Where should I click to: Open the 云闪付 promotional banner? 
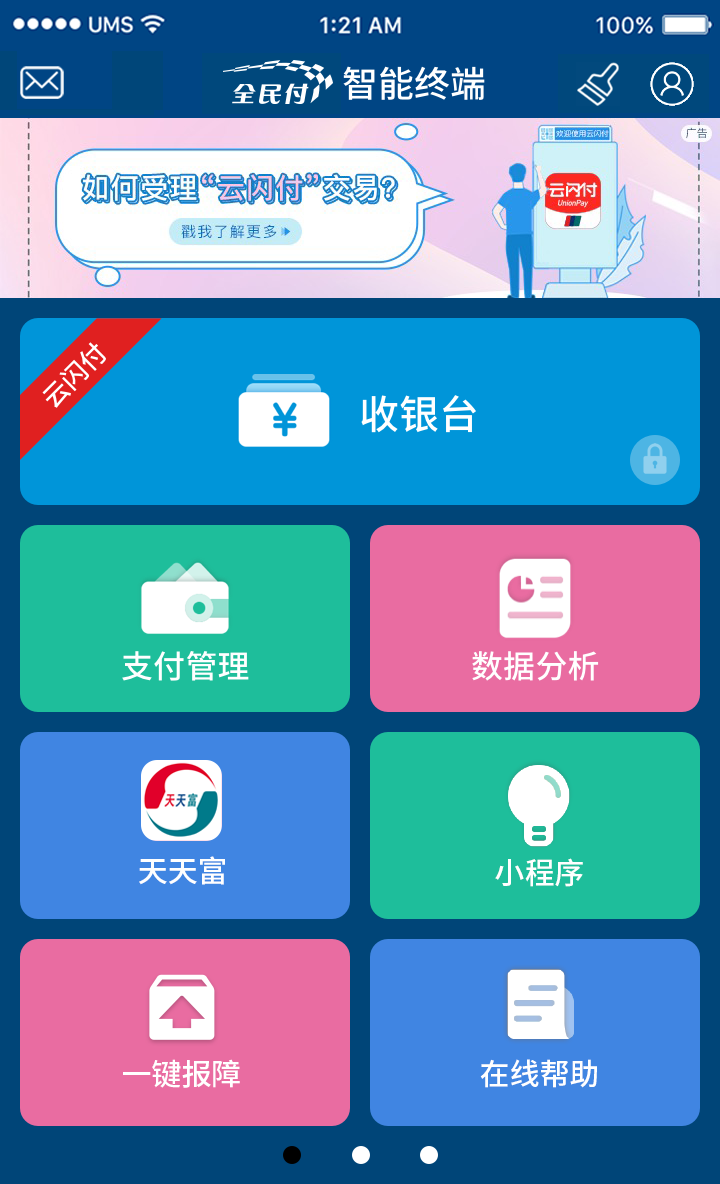[360, 208]
